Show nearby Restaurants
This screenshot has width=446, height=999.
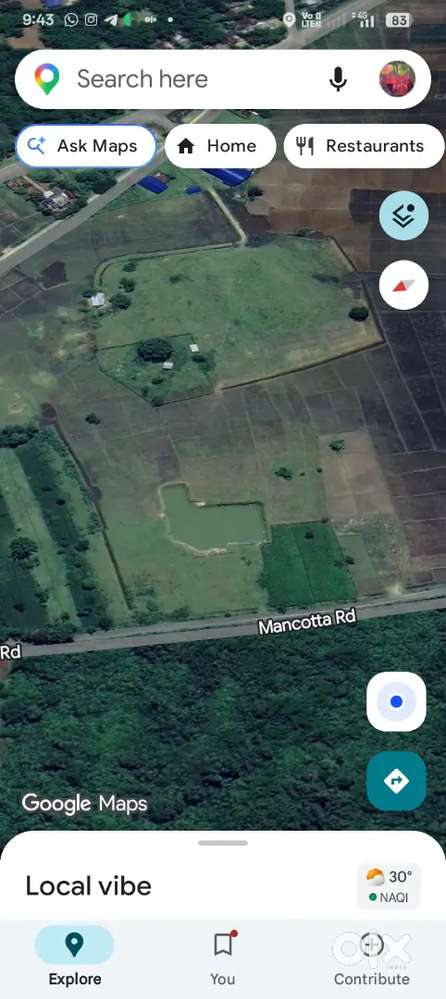pos(364,146)
